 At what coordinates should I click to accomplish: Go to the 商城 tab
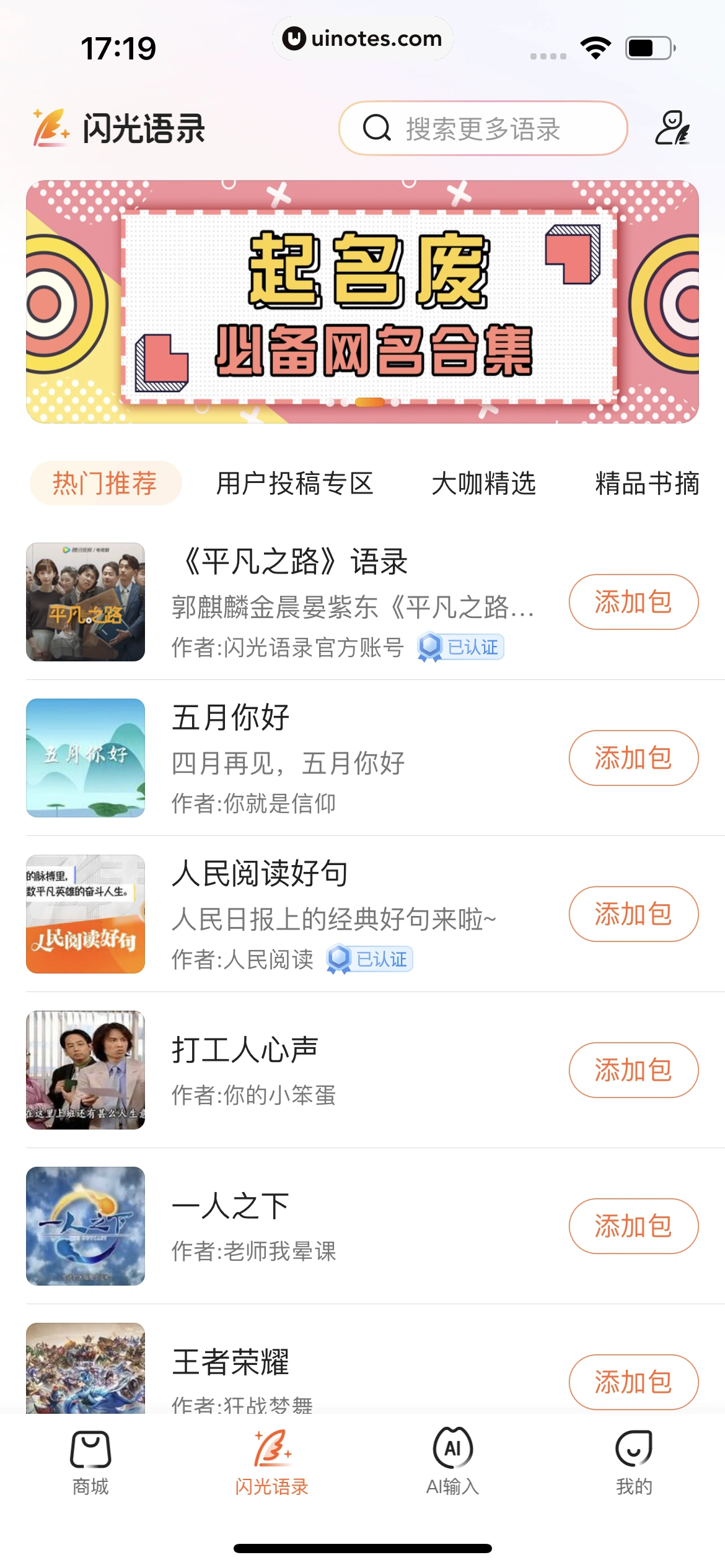click(90, 1460)
